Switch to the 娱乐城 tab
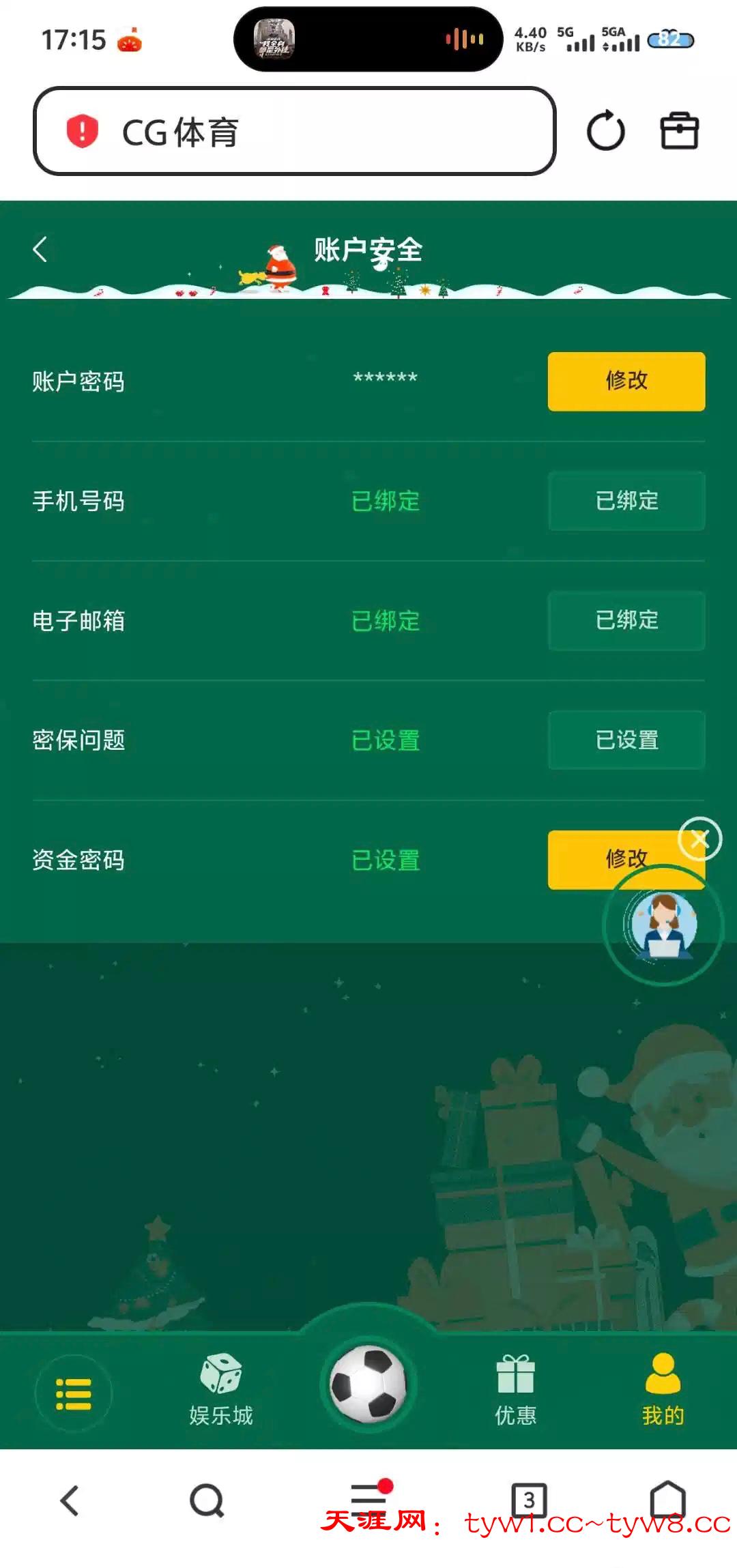The width and height of the screenshot is (737, 1568). point(221,1390)
